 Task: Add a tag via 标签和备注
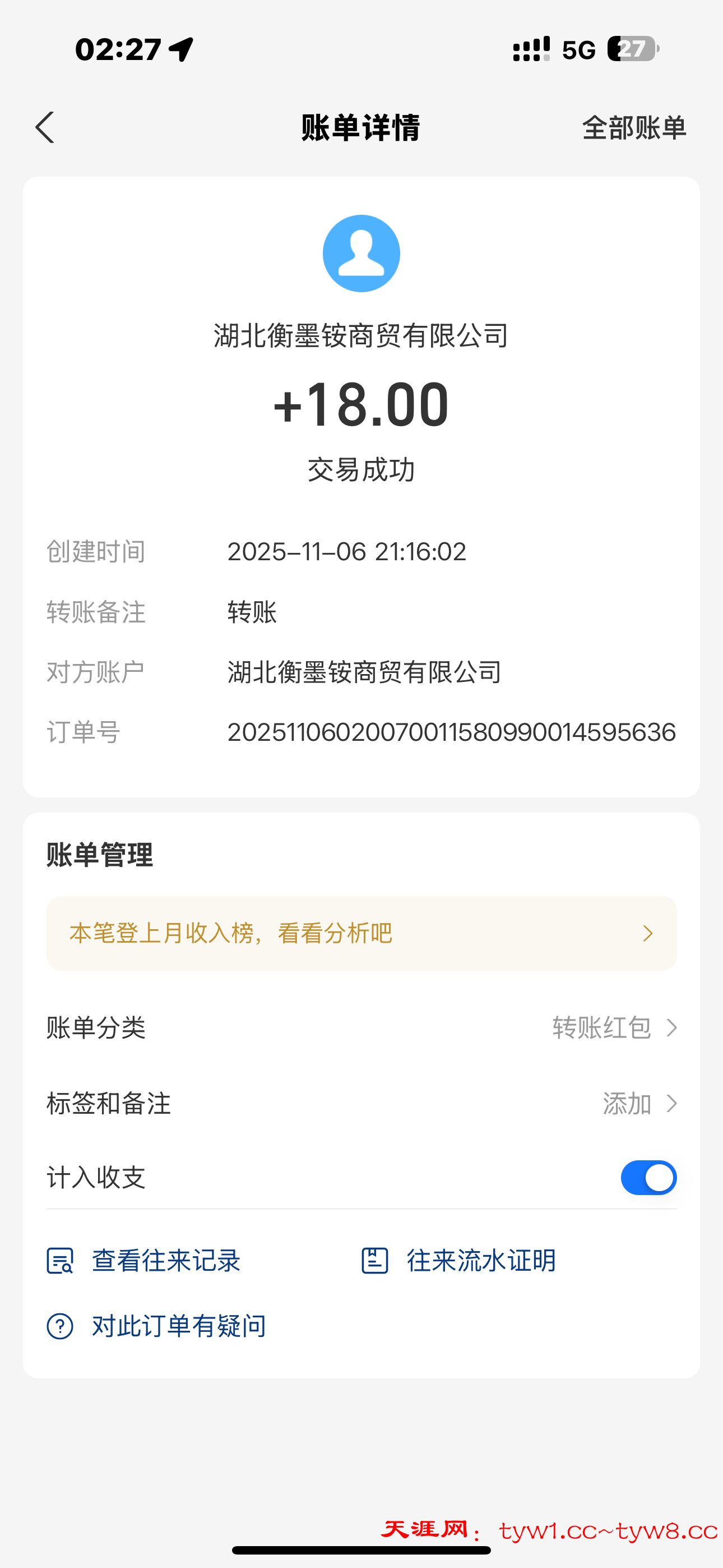639,1103
